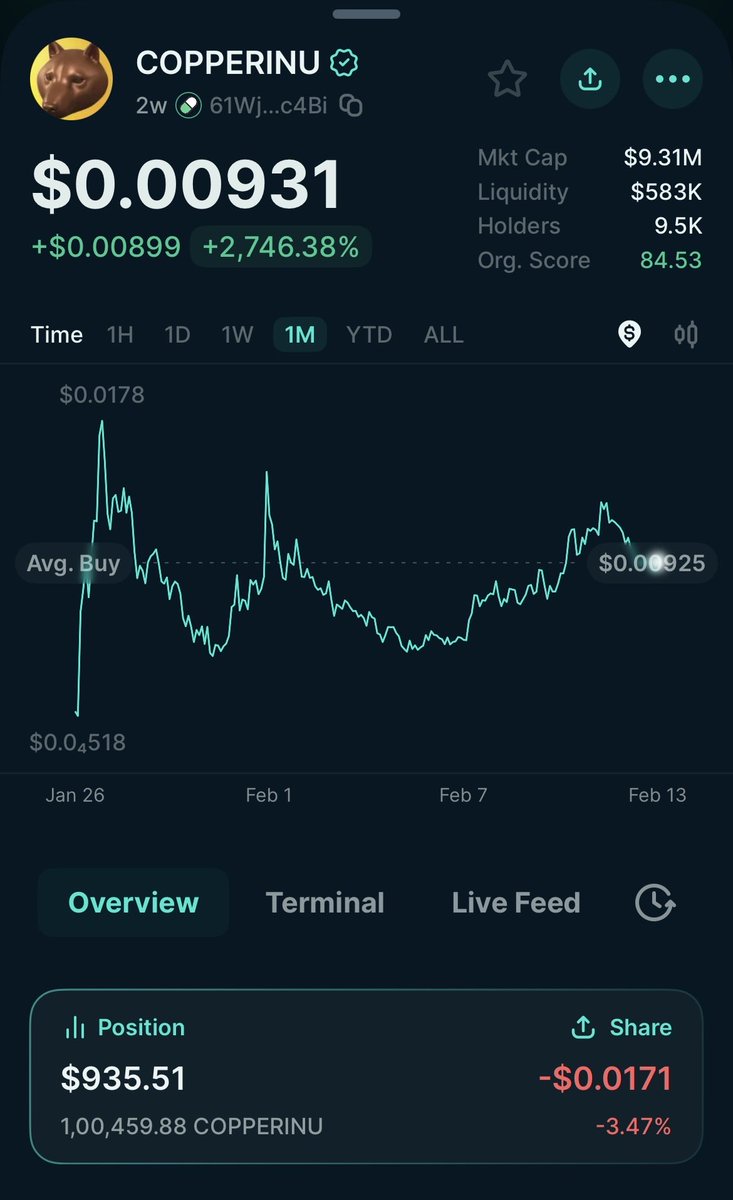The image size is (733, 1200).
Task: View the ALL time chart
Action: (443, 335)
